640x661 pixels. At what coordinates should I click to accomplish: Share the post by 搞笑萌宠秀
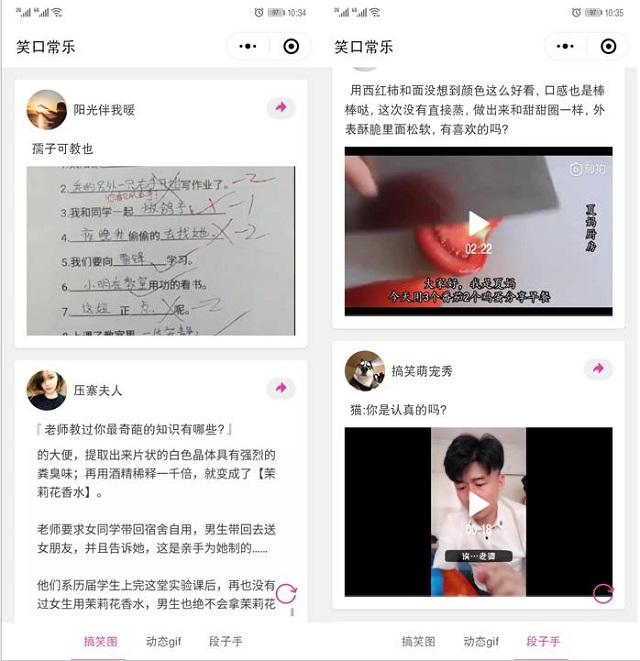click(x=598, y=369)
